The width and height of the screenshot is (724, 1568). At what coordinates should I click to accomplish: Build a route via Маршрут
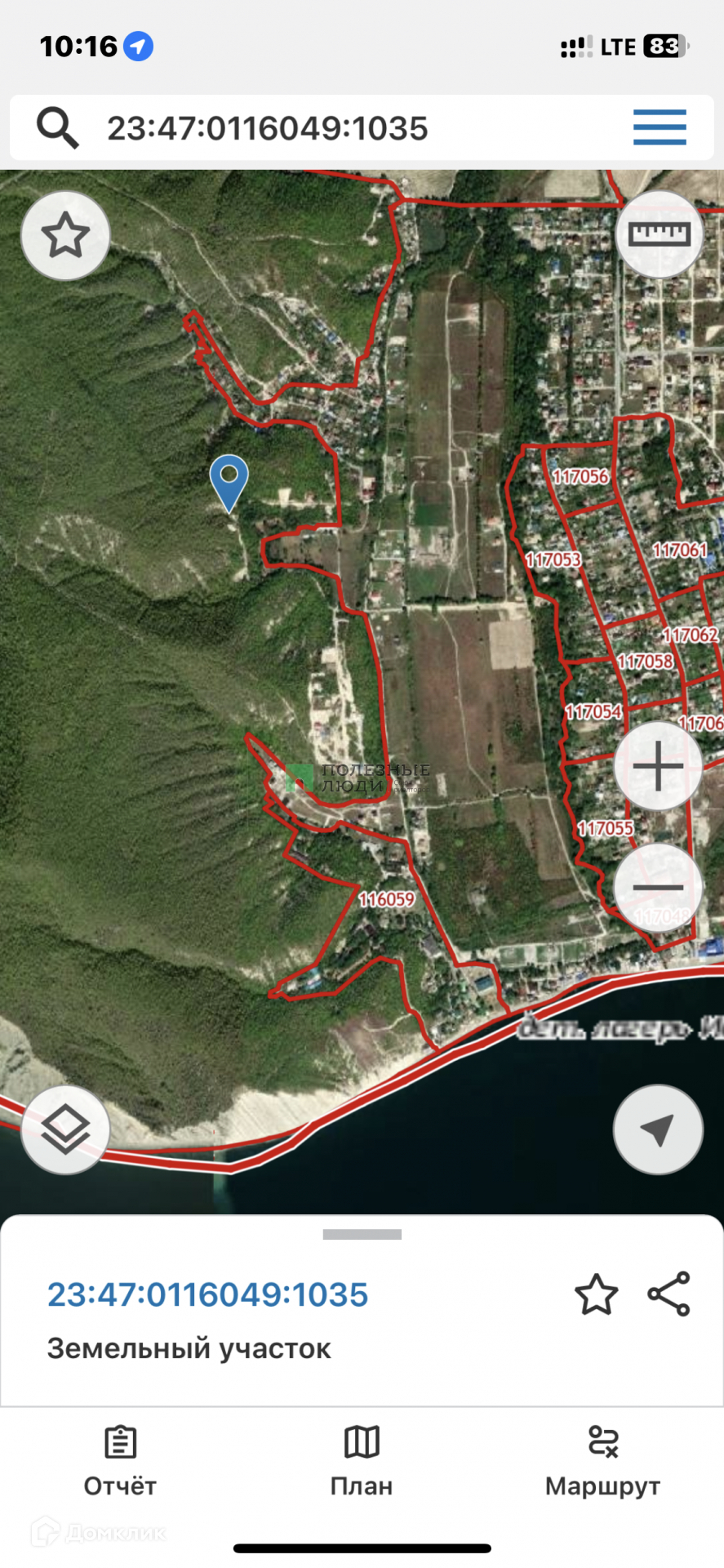[603, 1462]
